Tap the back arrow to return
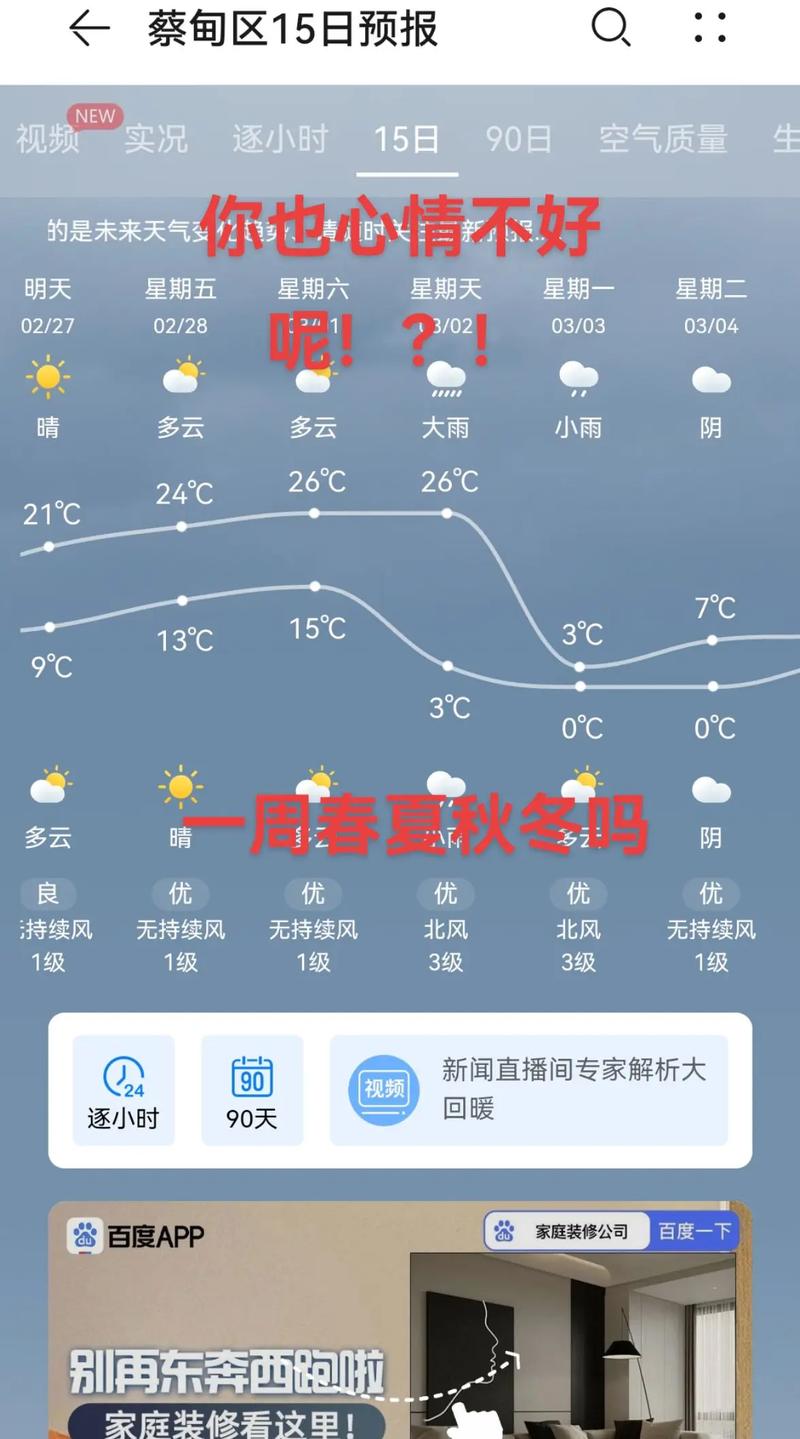800x1439 pixels. point(88,29)
